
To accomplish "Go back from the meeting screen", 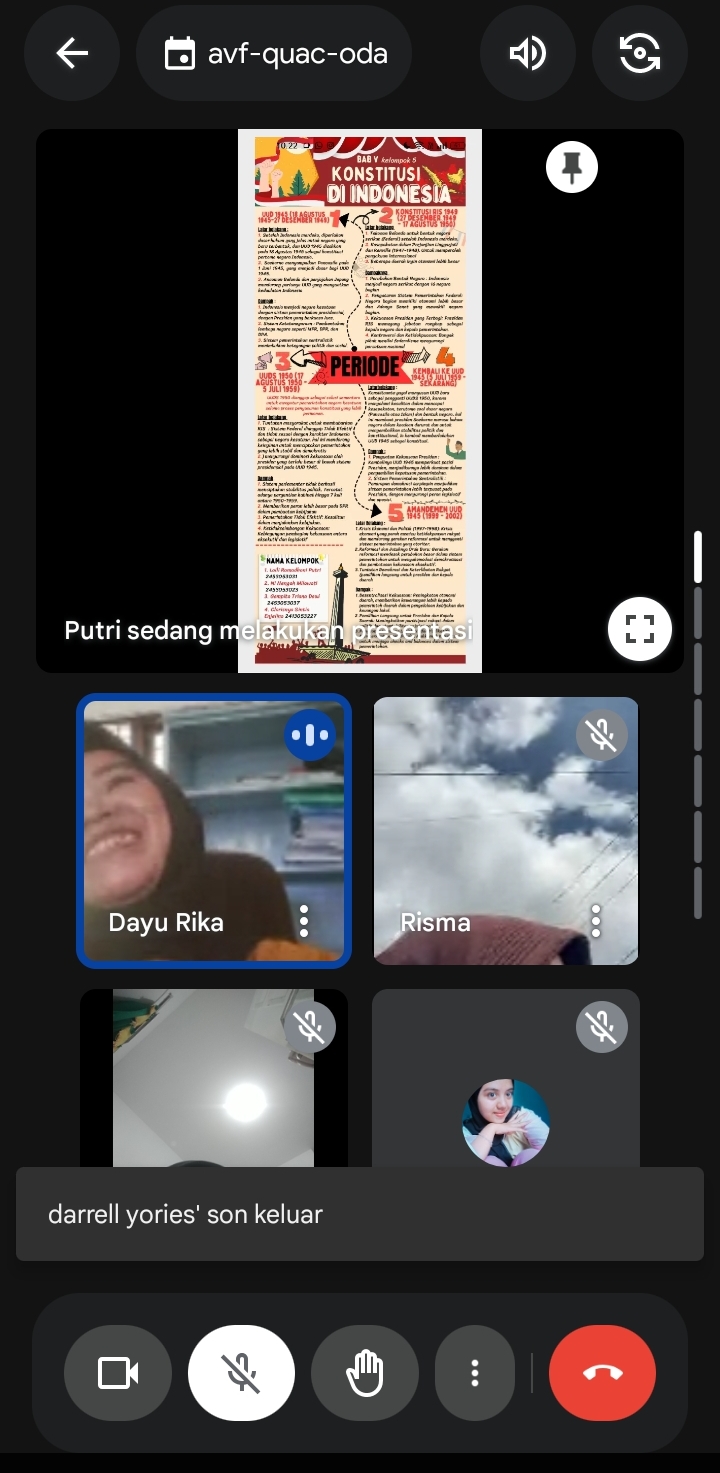I will [72, 54].
